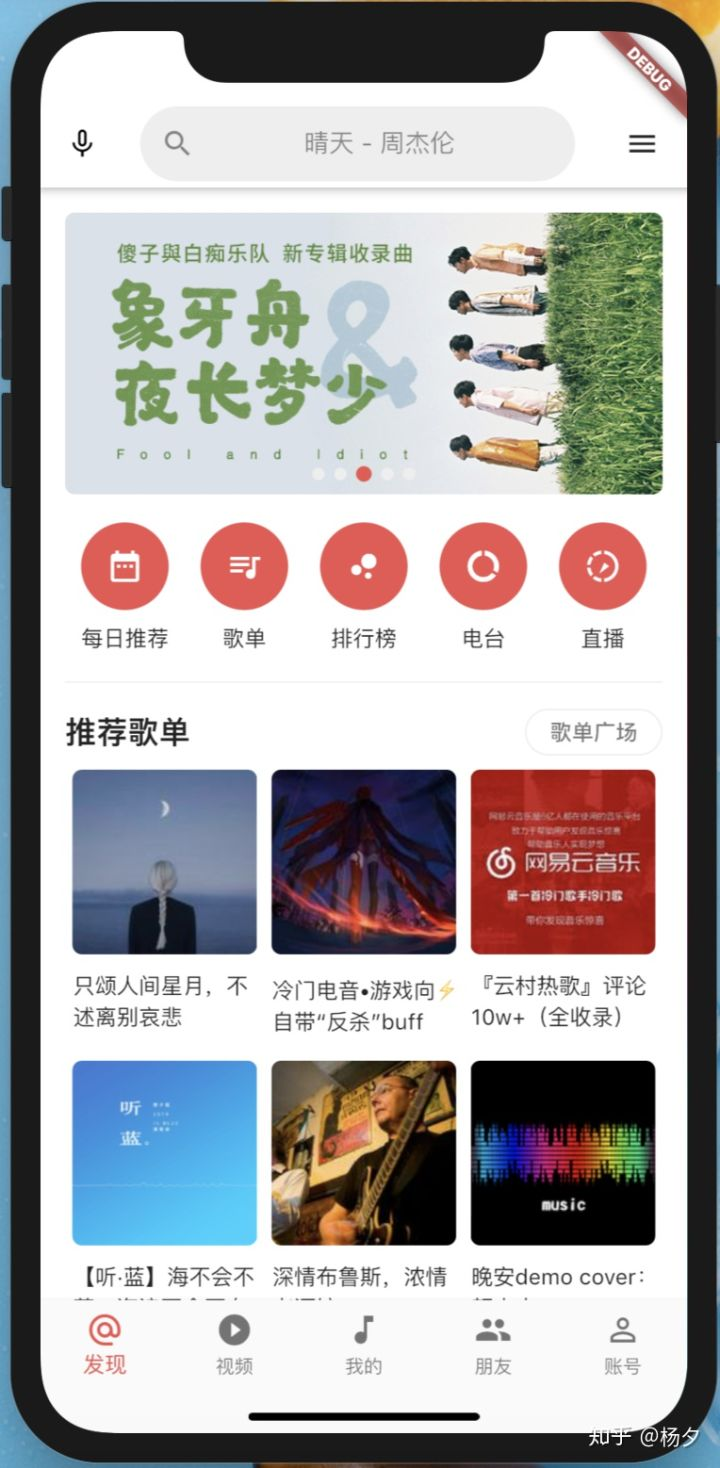
Task: Open the 象牙舟 夜长梦少 album banner
Action: point(363,353)
